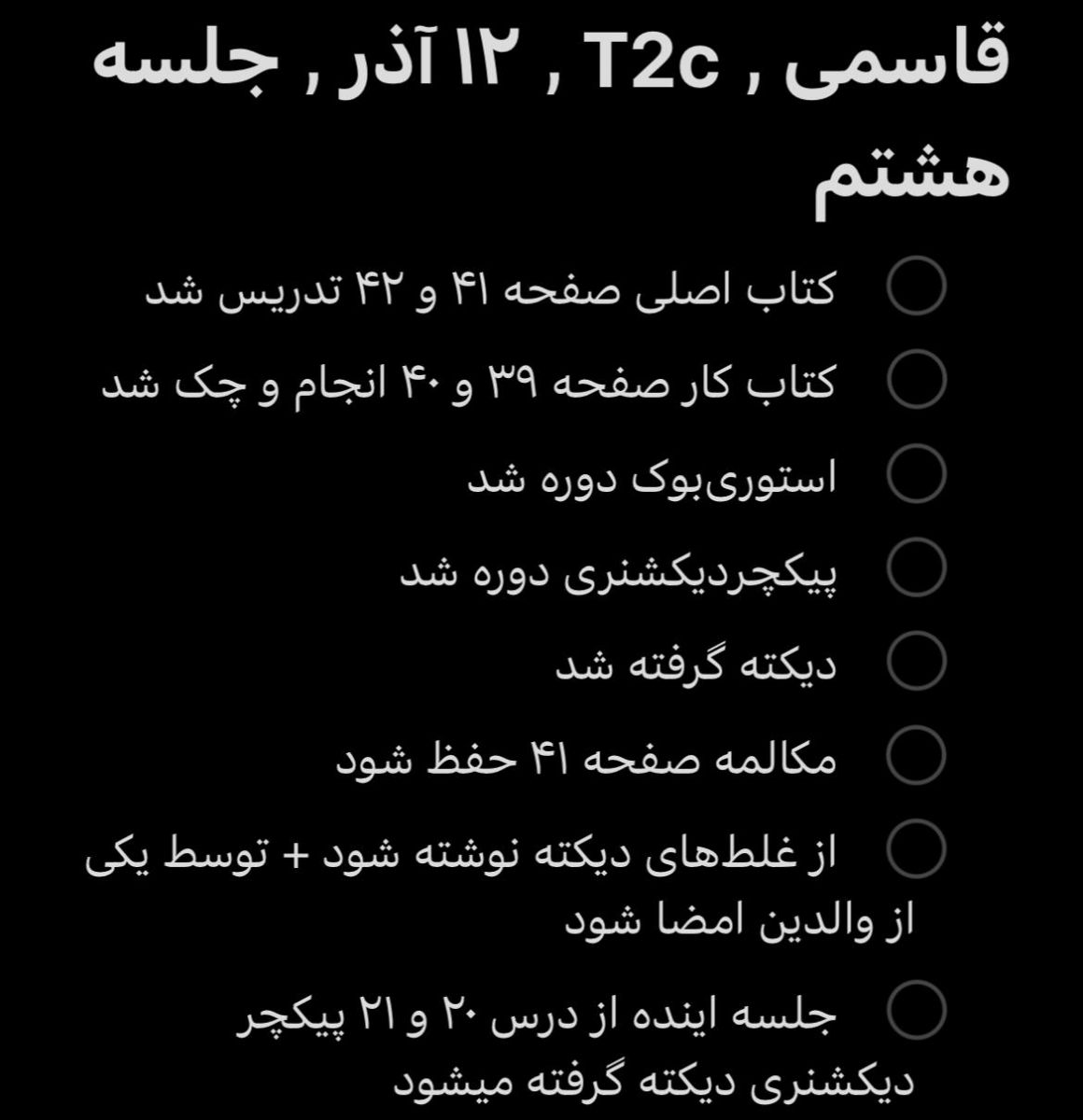The width and height of the screenshot is (1083, 1120).
Task: Mark 'جلسه اینده از درس ۲۰ و ۲۱' done
Action: (916, 1011)
